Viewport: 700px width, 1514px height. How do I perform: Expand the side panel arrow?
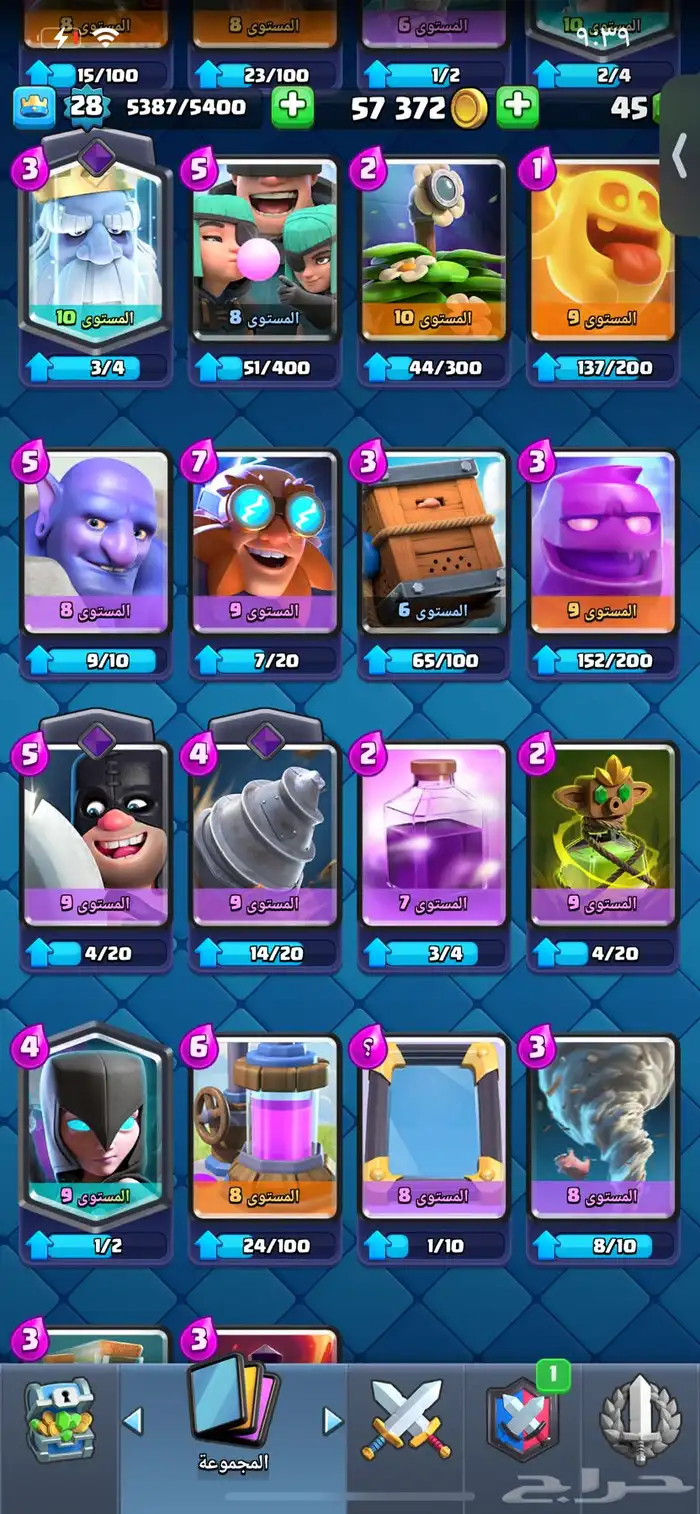[x=680, y=155]
